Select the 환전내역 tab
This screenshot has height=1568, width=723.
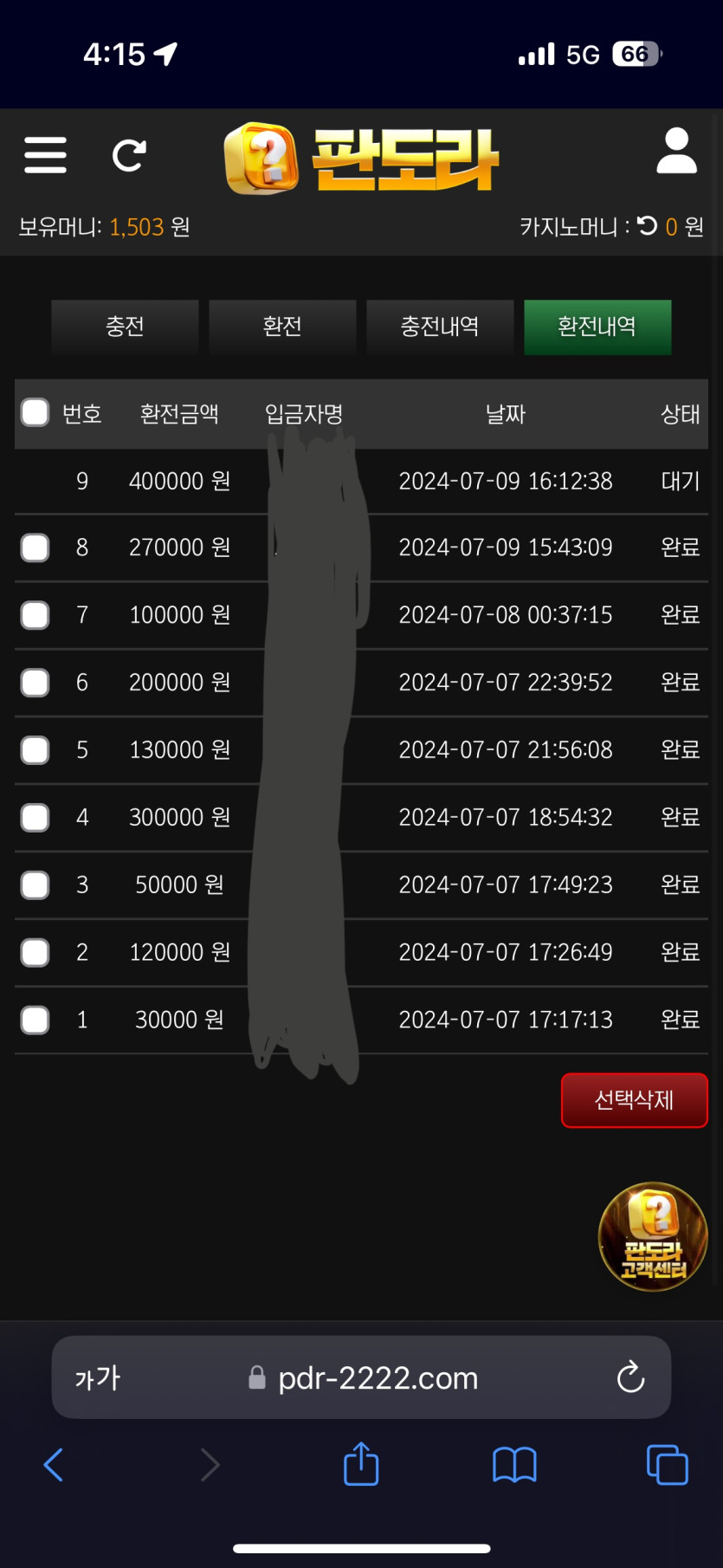tap(597, 327)
